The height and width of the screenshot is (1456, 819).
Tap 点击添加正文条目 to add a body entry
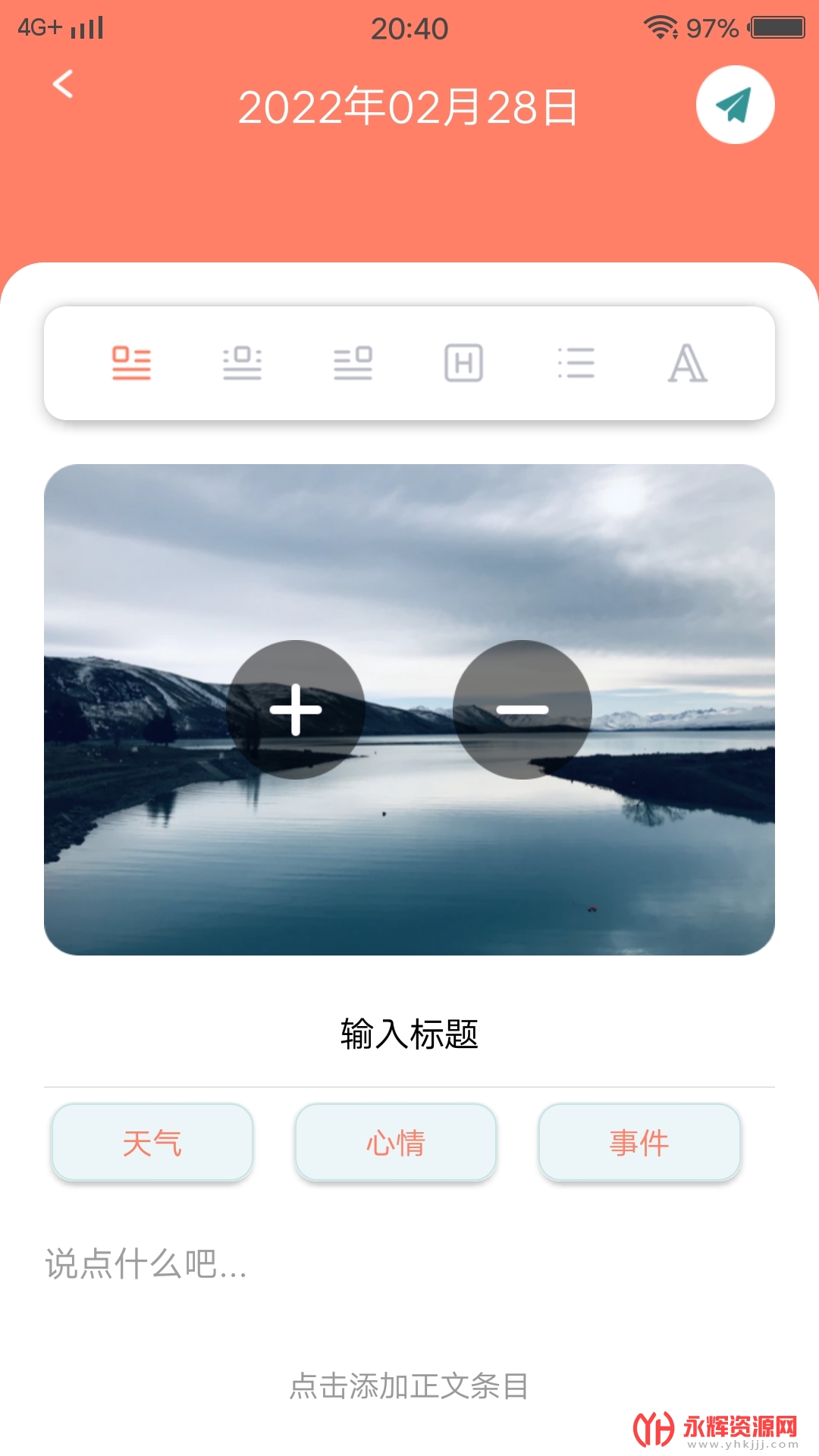(409, 1385)
